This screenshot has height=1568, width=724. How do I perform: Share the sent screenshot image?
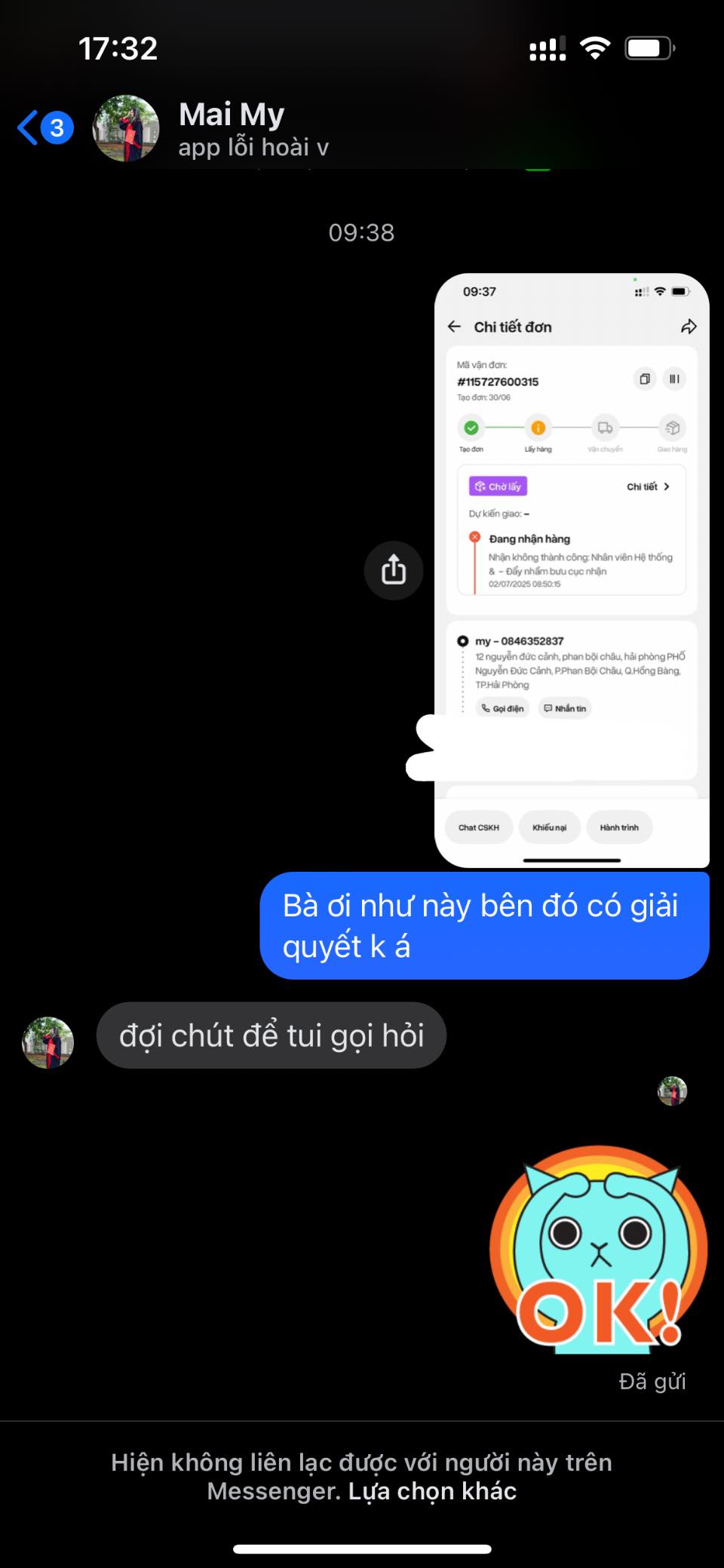(393, 570)
